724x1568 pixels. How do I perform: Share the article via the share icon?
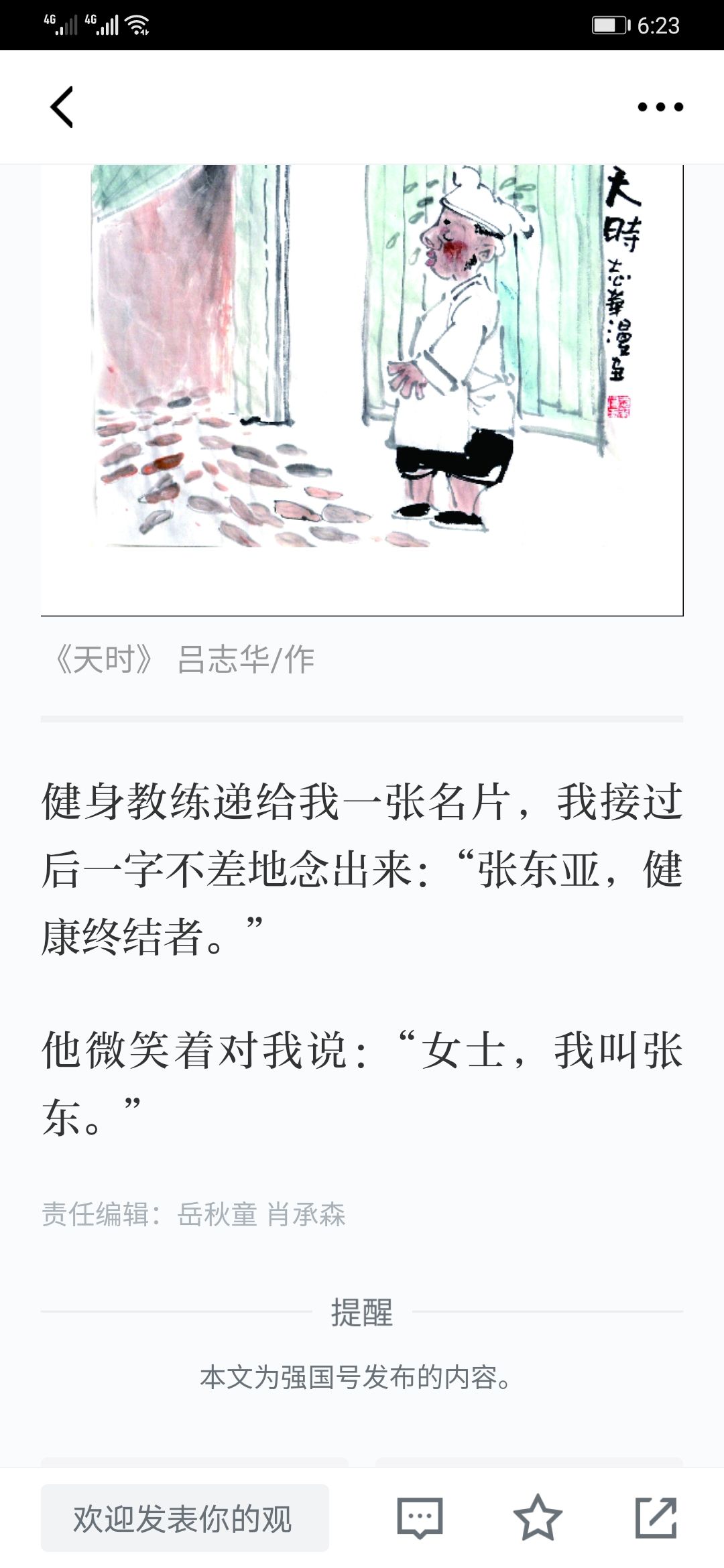pos(656,1518)
